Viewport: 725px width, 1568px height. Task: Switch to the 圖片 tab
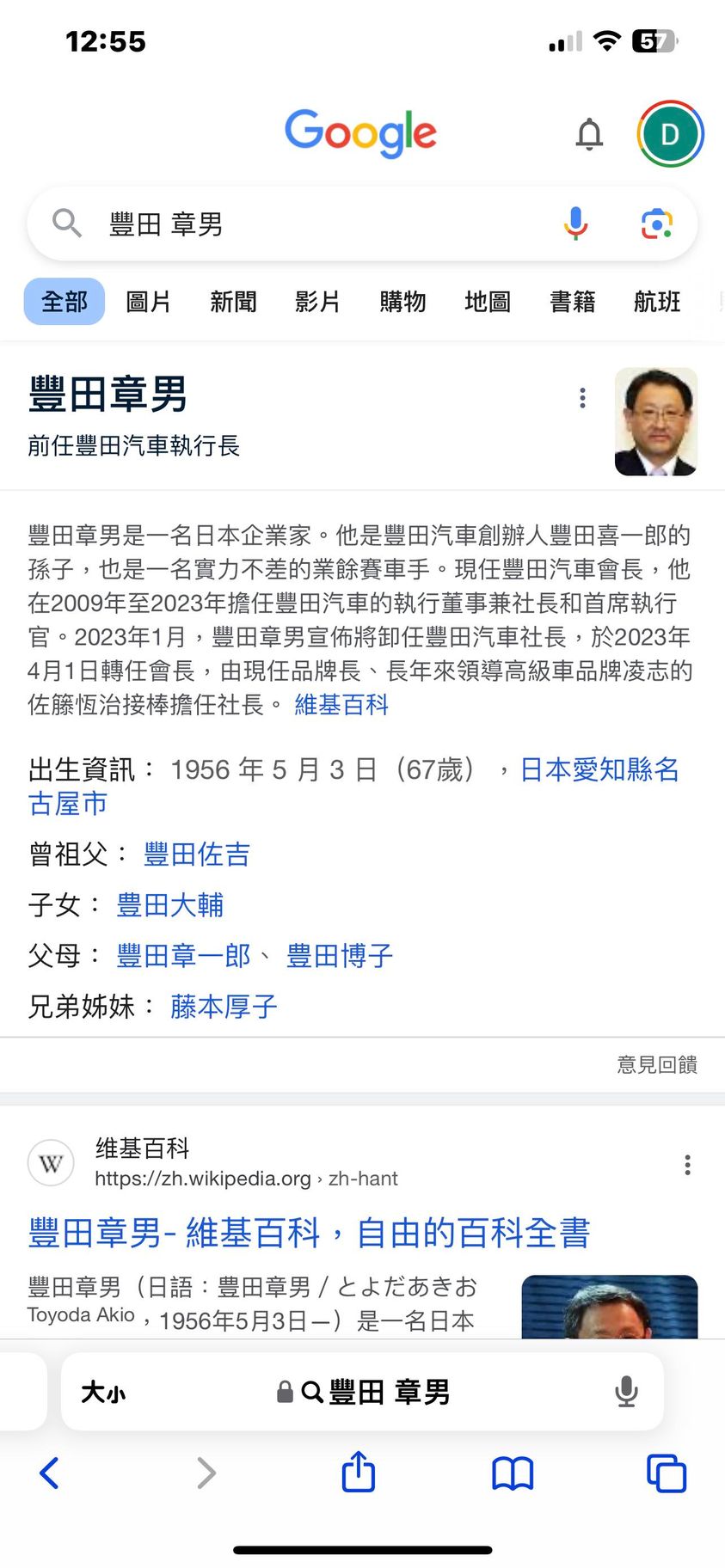pos(148,302)
